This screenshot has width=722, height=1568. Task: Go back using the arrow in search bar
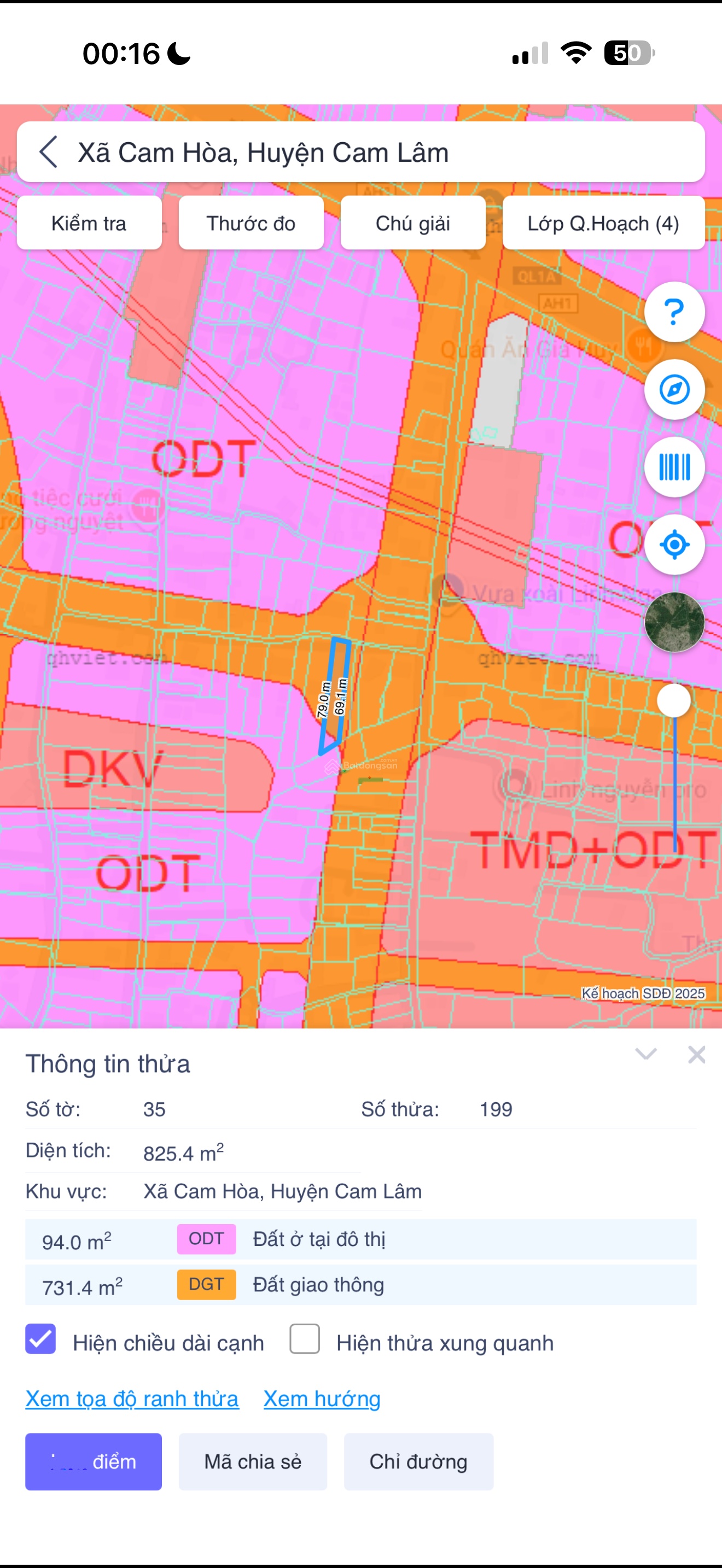point(49,151)
